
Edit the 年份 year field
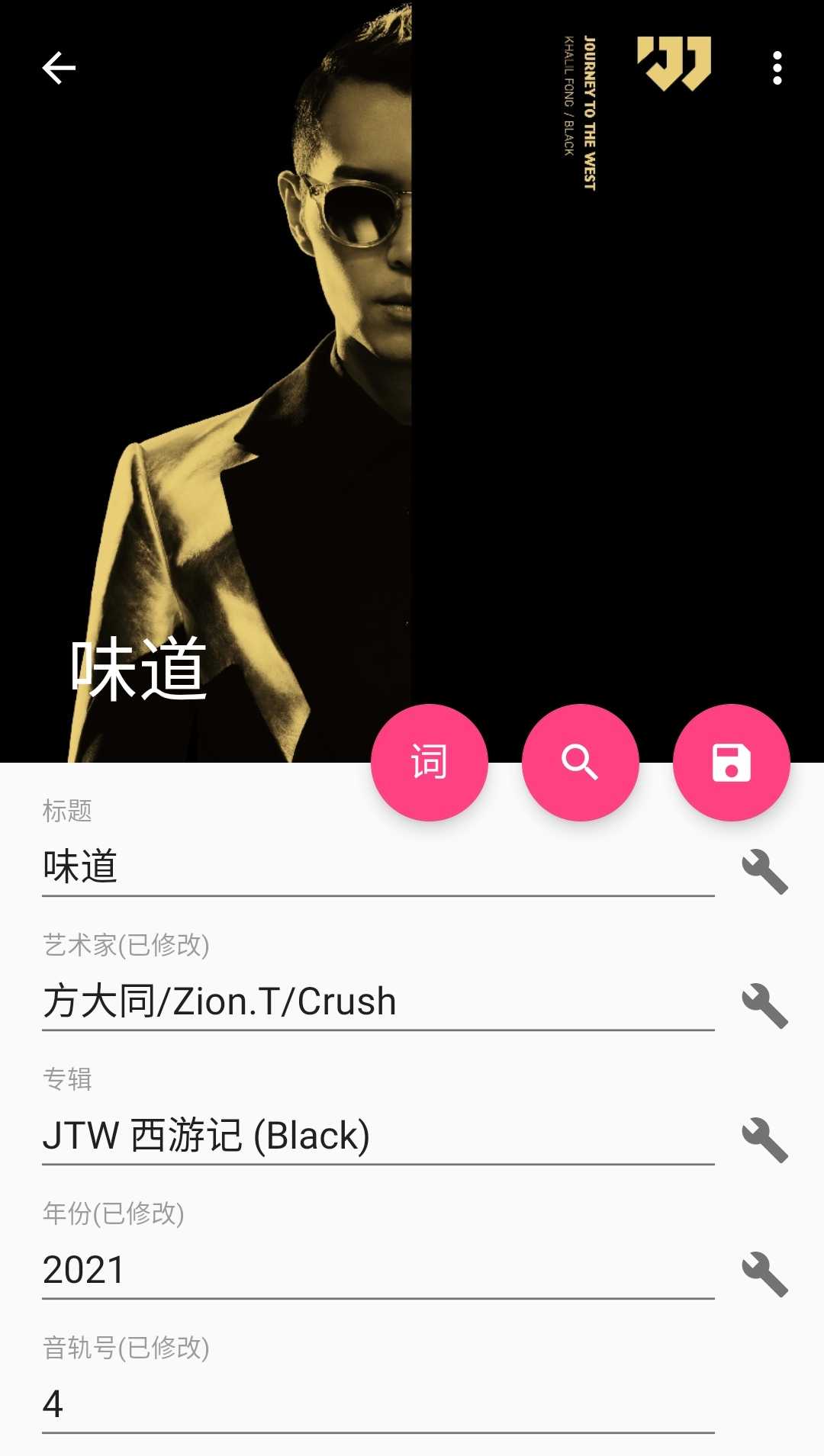click(378, 1270)
